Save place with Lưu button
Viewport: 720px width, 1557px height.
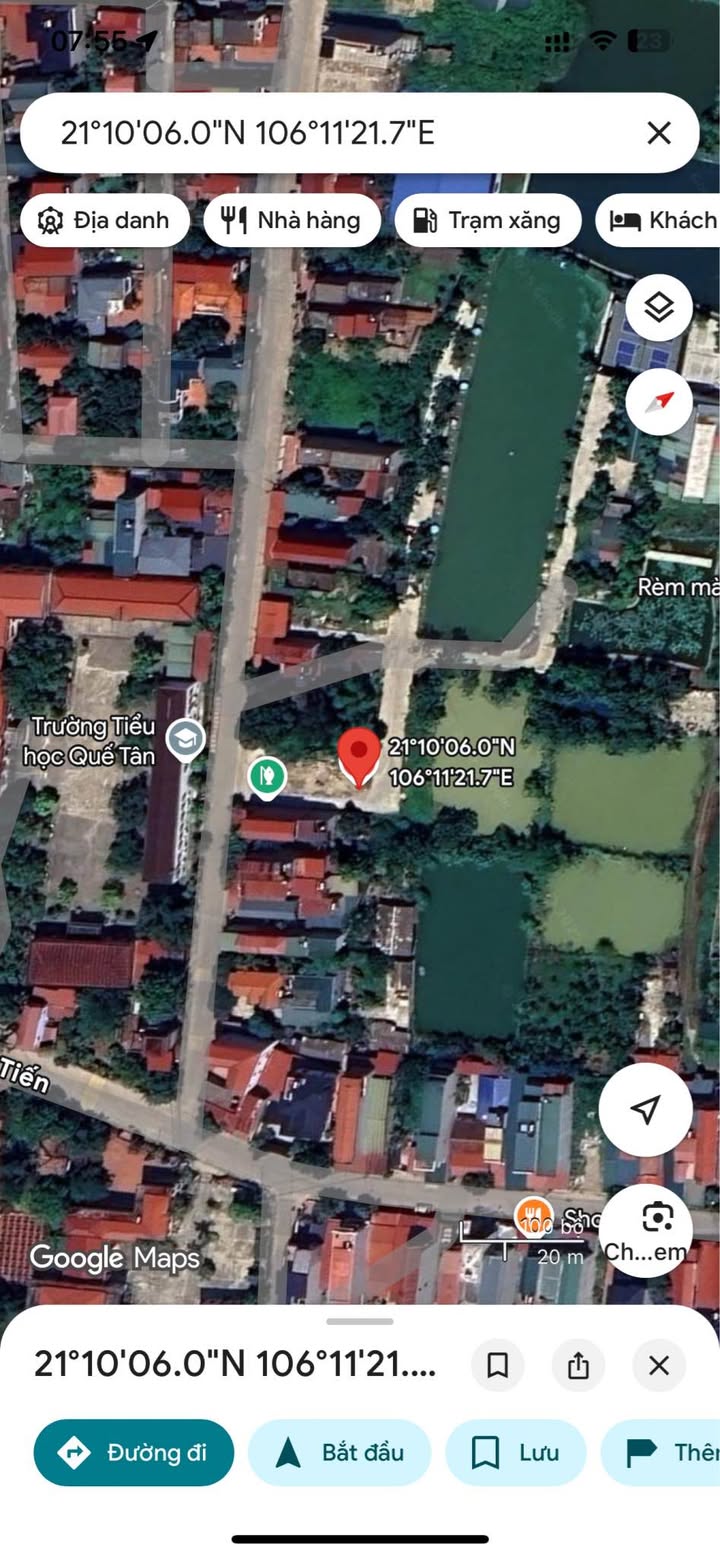tap(515, 1452)
